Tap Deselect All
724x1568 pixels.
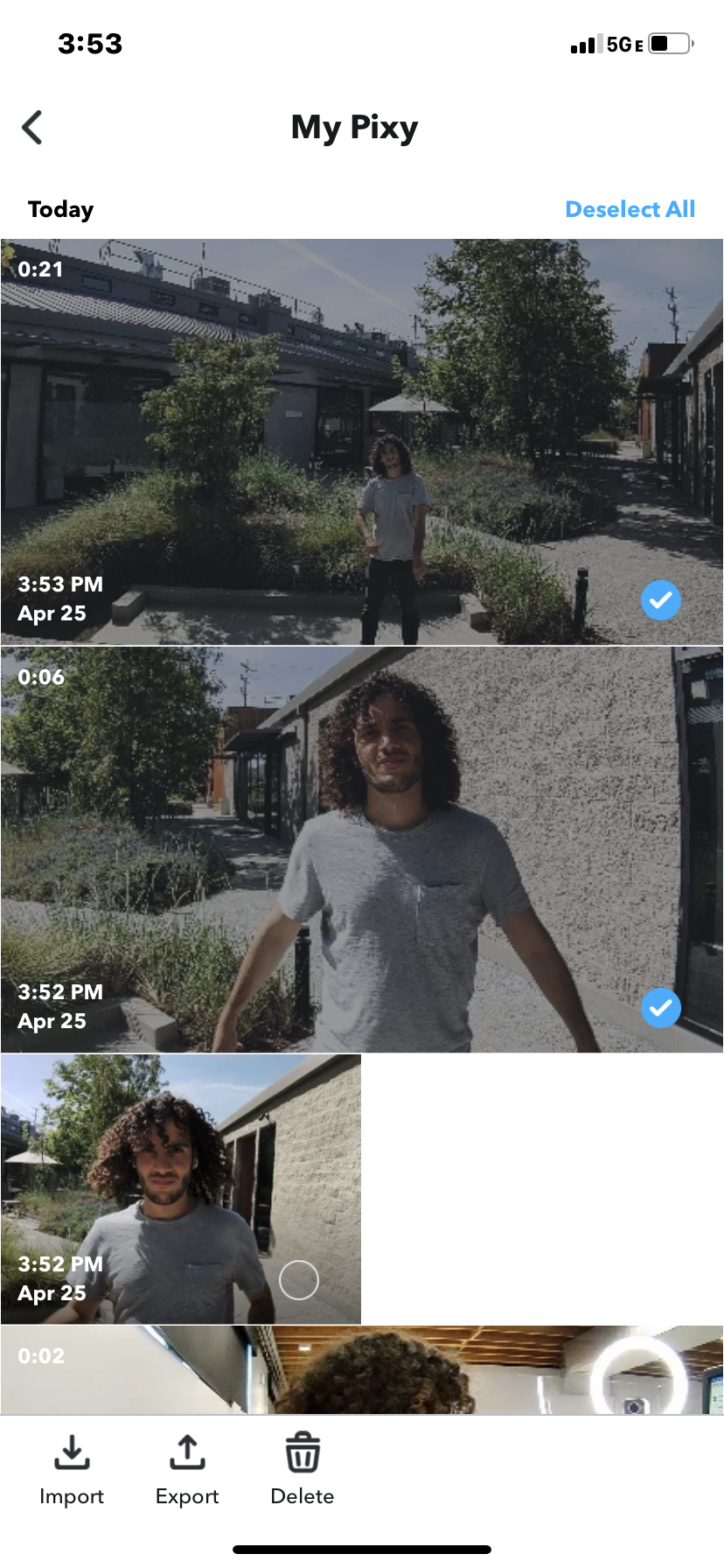[x=630, y=209]
